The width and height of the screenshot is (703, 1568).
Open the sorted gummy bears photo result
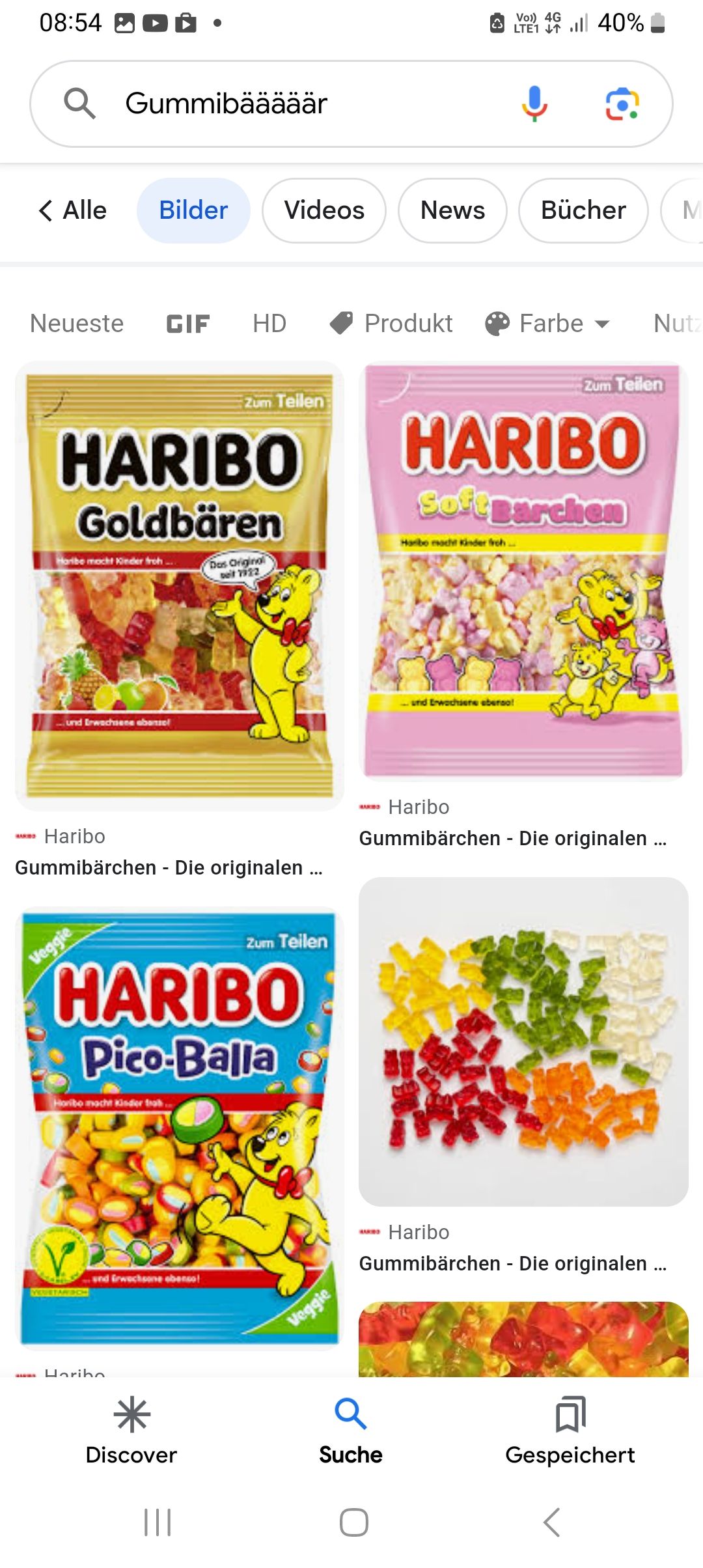pos(523,1042)
